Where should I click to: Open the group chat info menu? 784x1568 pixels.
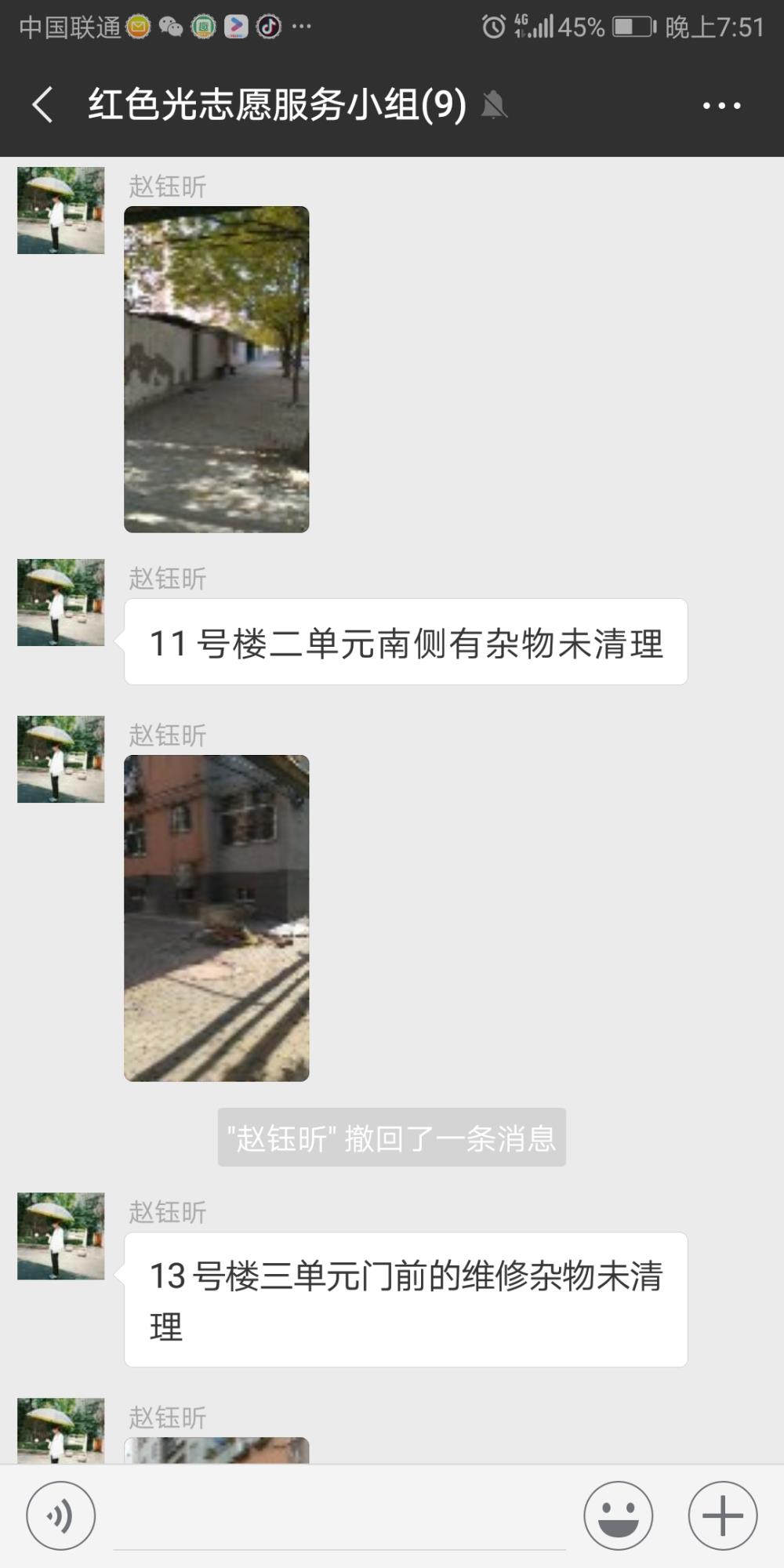(x=721, y=105)
